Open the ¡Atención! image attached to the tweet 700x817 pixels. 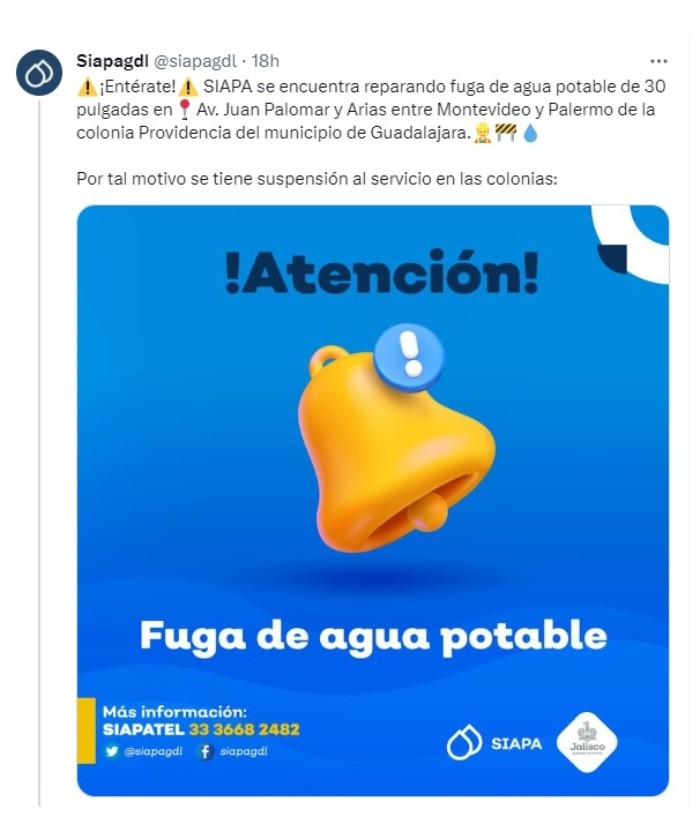pos(372,500)
